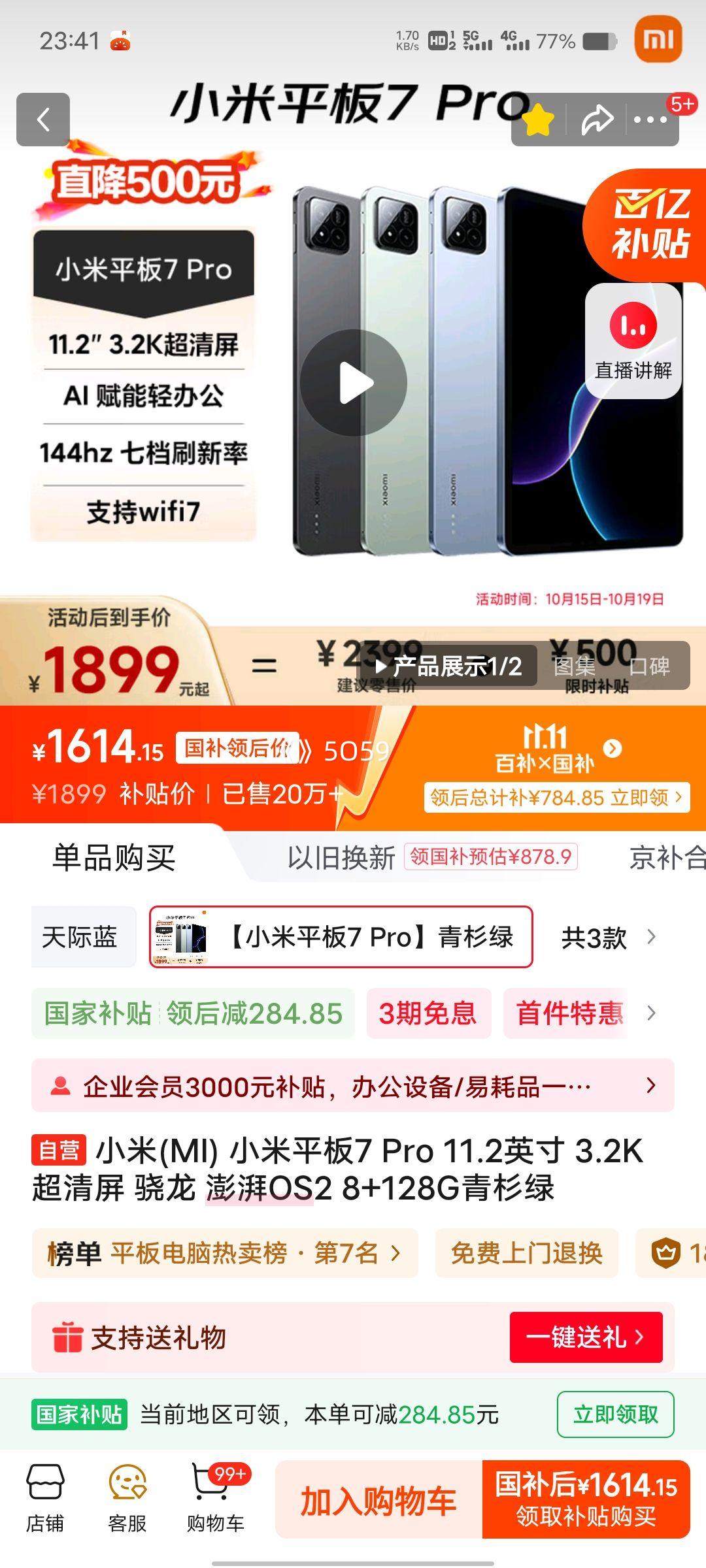Choose the 天际蓝 color option
The image size is (706, 1568).
(x=80, y=937)
